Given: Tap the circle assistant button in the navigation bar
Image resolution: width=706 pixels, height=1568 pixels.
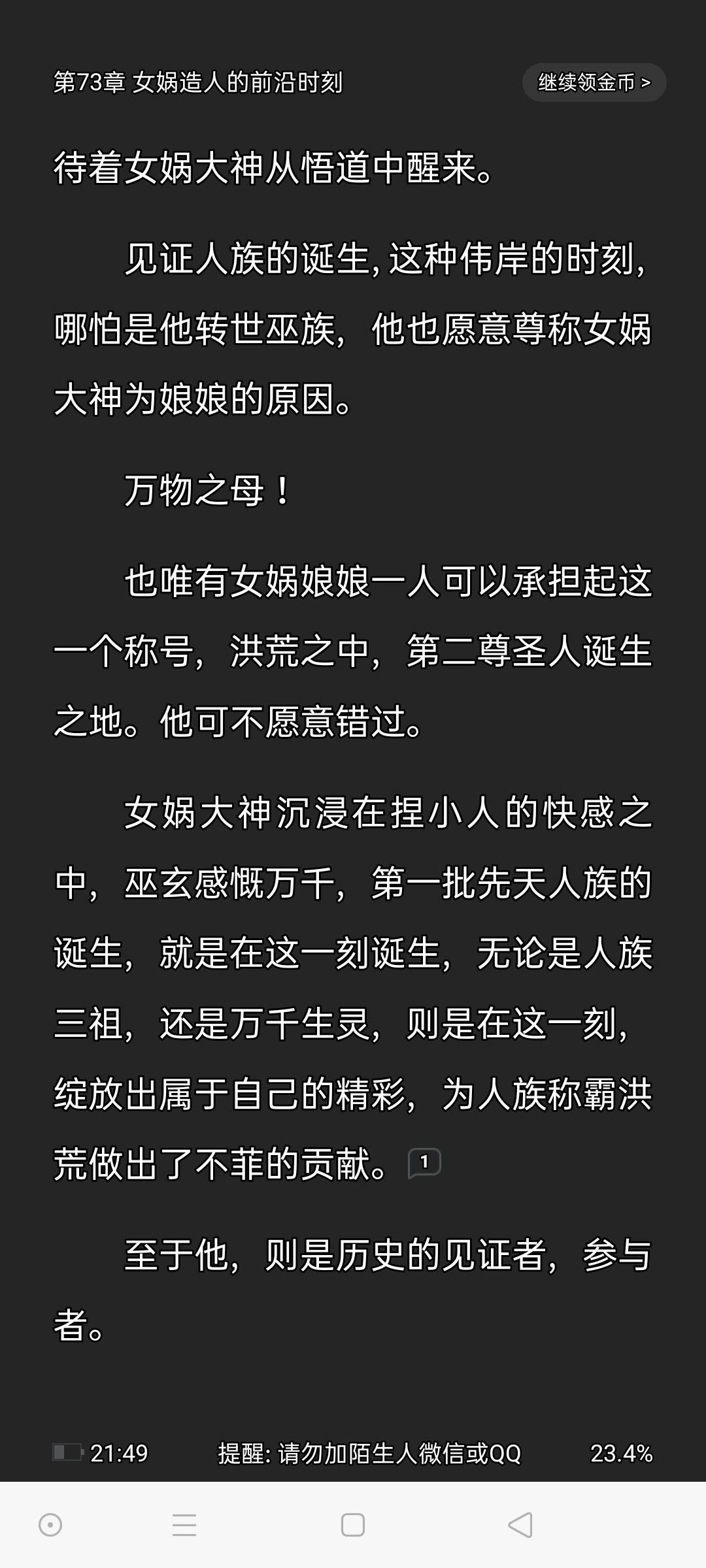Looking at the screenshot, I should tap(50, 1526).
